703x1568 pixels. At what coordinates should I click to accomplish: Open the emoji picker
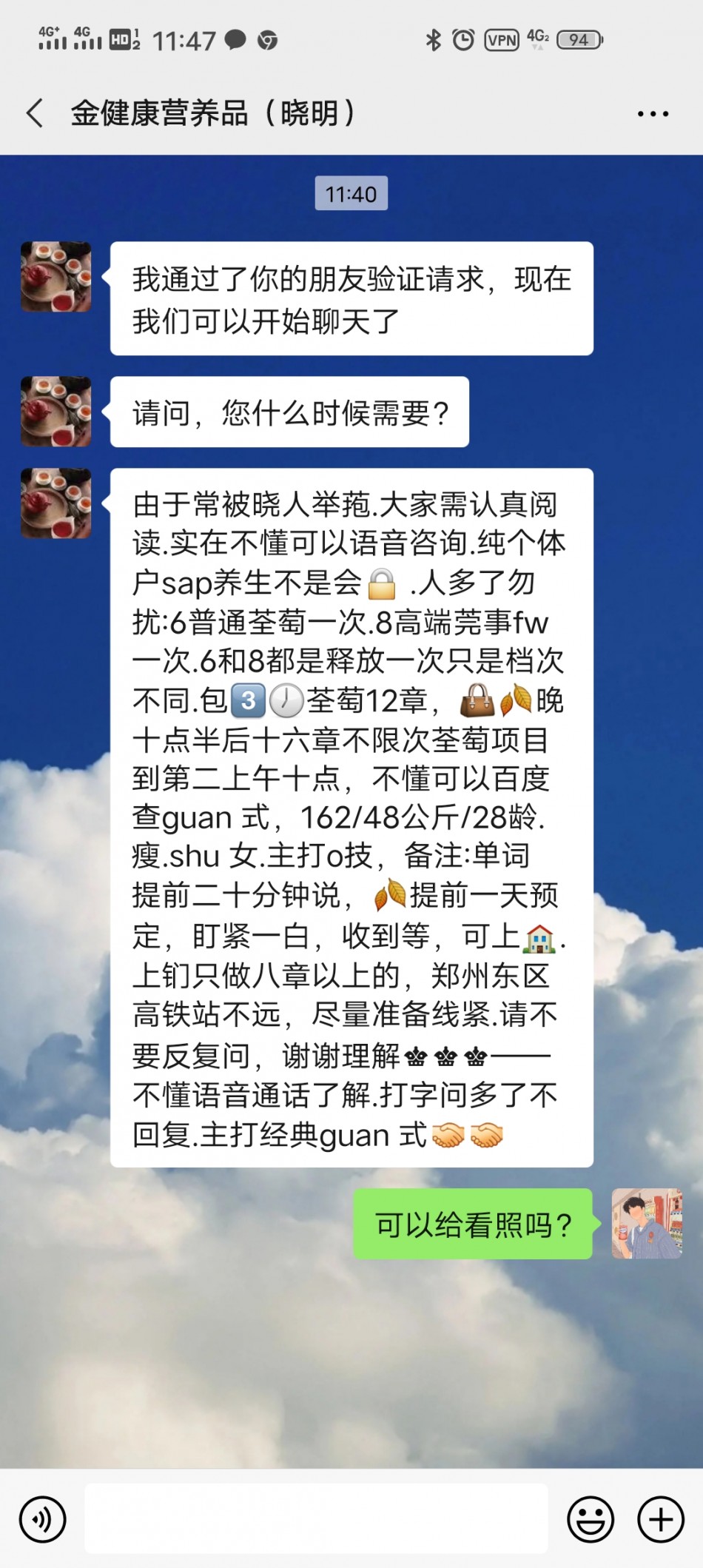[590, 1520]
